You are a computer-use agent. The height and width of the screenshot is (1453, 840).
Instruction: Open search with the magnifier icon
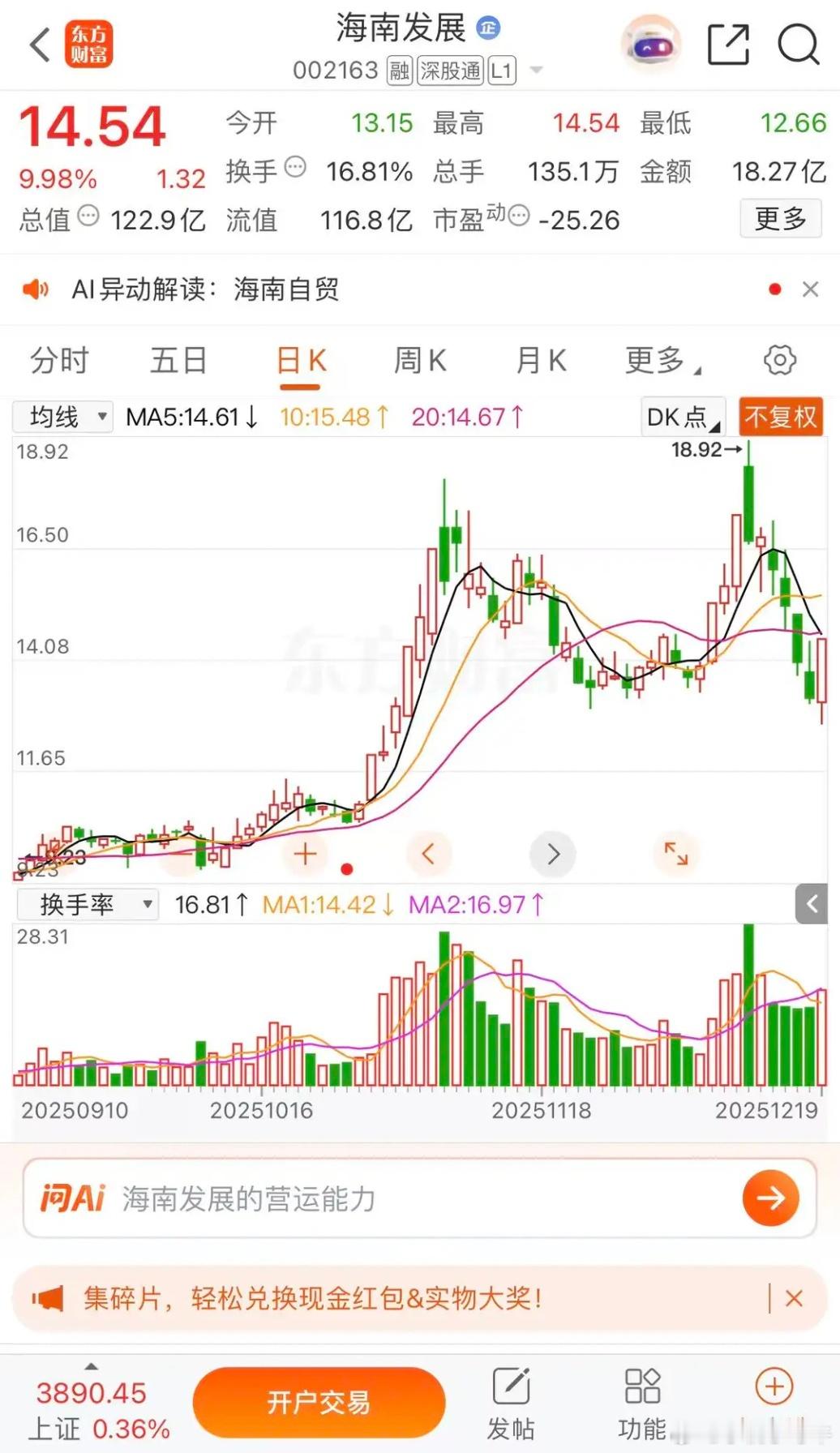pyautogui.click(x=798, y=46)
